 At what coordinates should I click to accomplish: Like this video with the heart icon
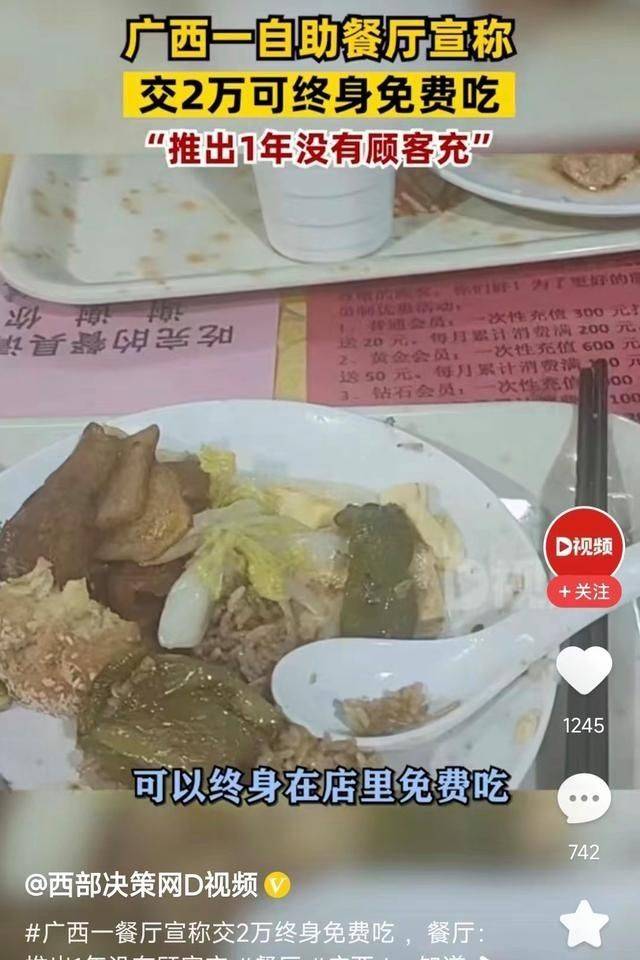pyautogui.click(x=584, y=670)
